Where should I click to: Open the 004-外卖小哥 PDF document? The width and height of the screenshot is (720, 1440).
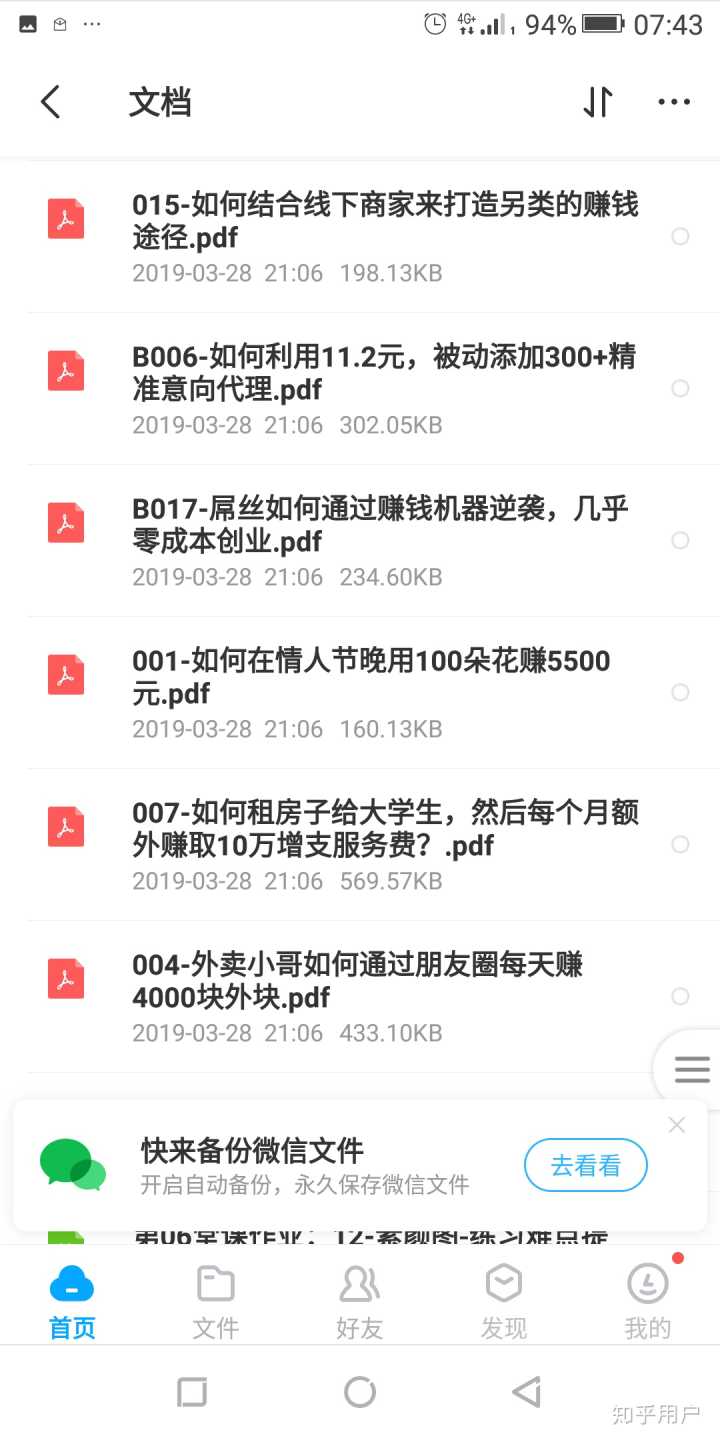pyautogui.click(x=357, y=981)
